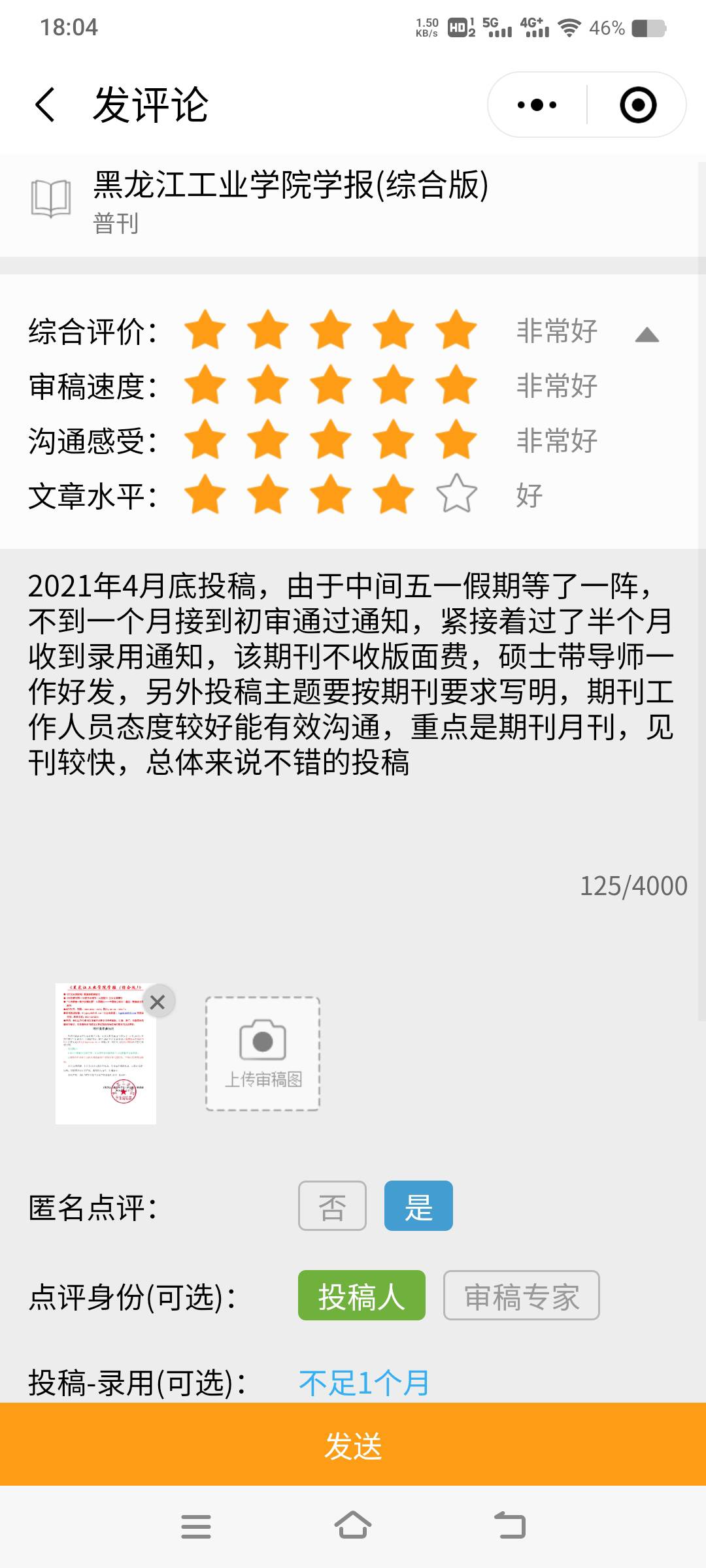Open the mini program three-dot menu
The height and width of the screenshot is (1568, 706).
(x=537, y=105)
